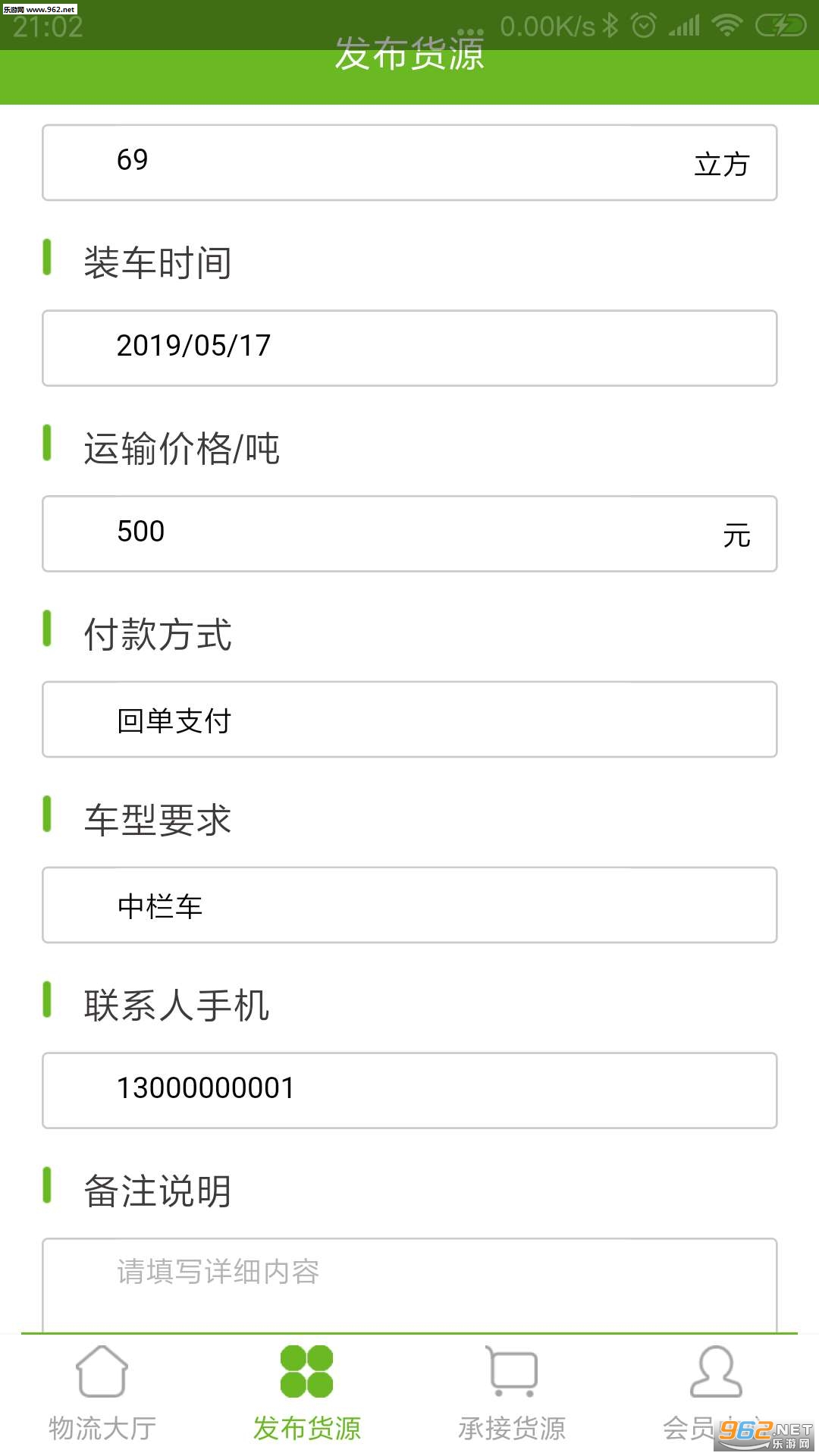Switch to the 物流大厅 tab

[x=102, y=1394]
